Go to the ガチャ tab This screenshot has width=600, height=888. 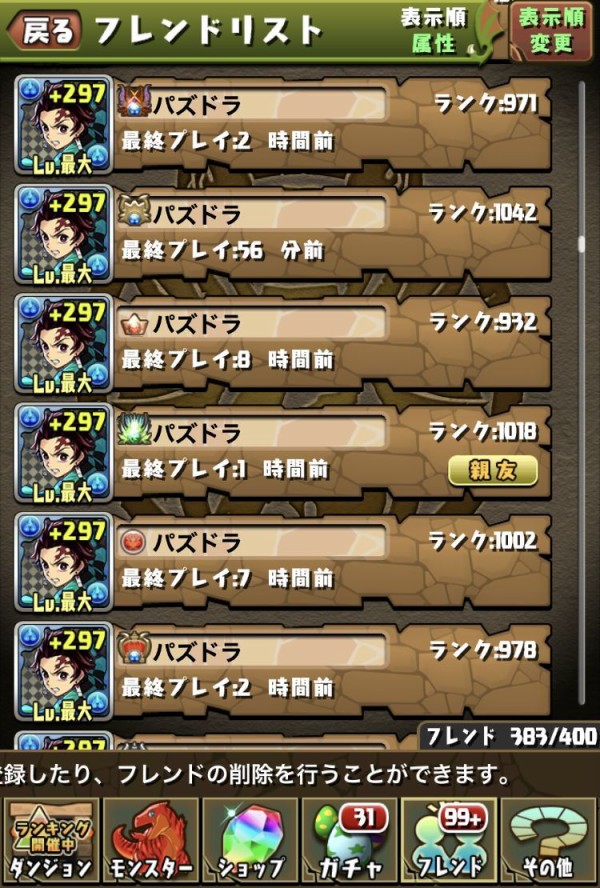[350, 841]
